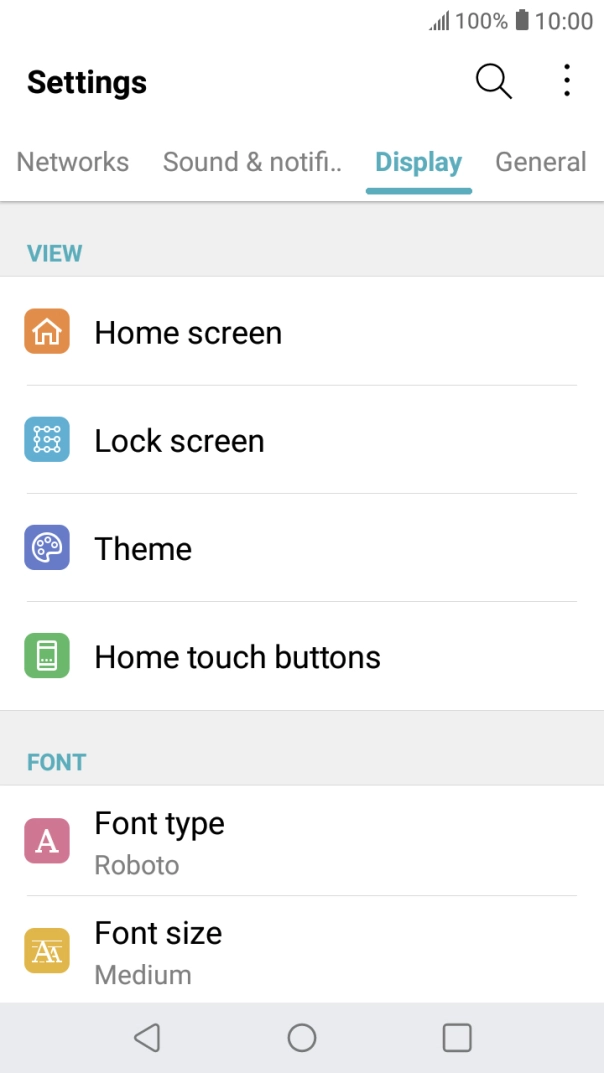Screen dimensions: 604x1073
Task: Open the settings search icon
Action: tap(493, 81)
